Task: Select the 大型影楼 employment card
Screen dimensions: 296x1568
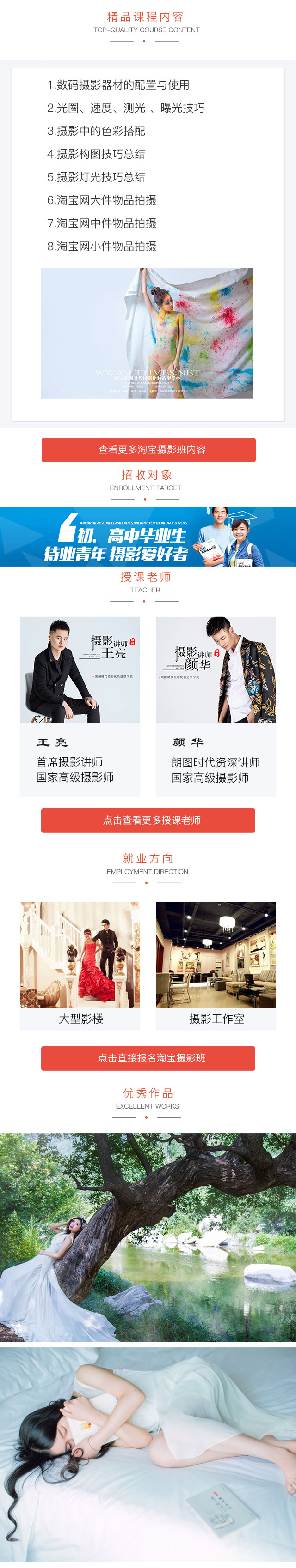Action: [x=80, y=965]
